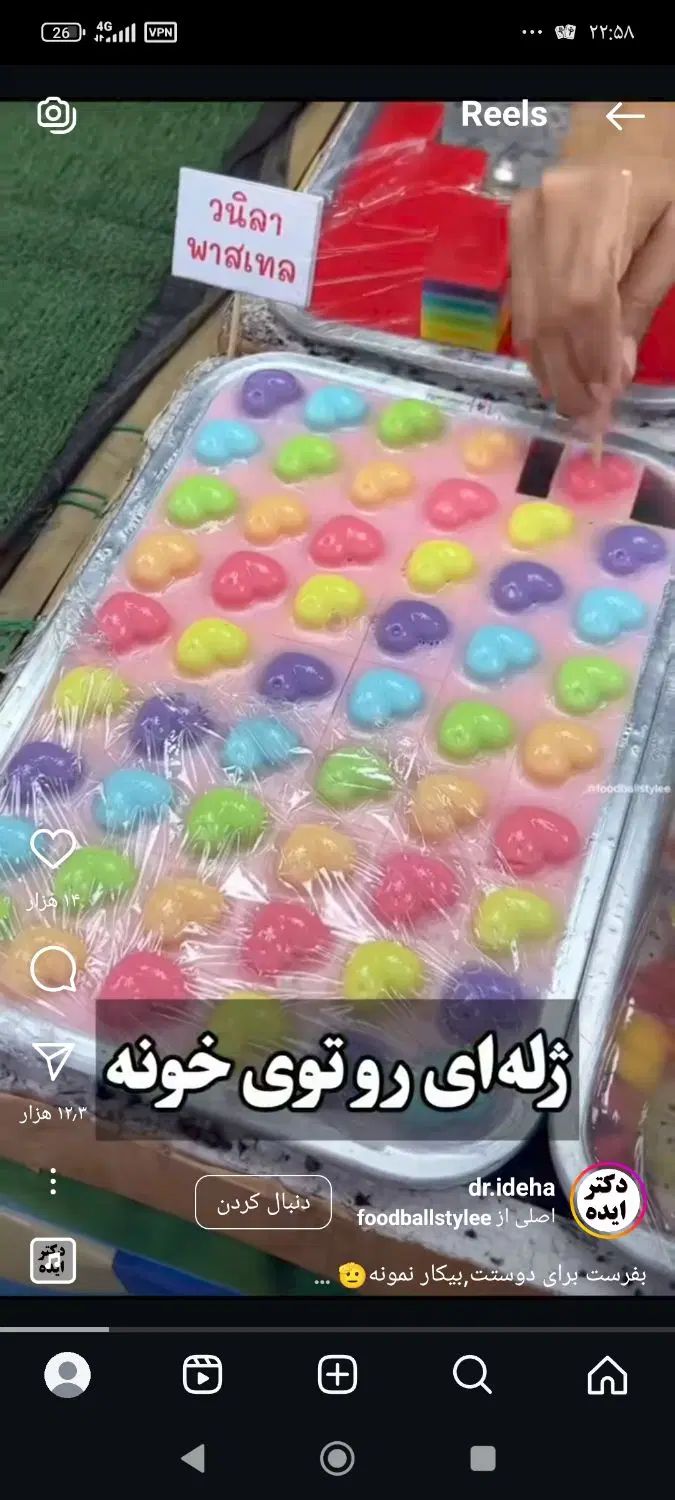Share this reel via send icon

(x=52, y=1062)
